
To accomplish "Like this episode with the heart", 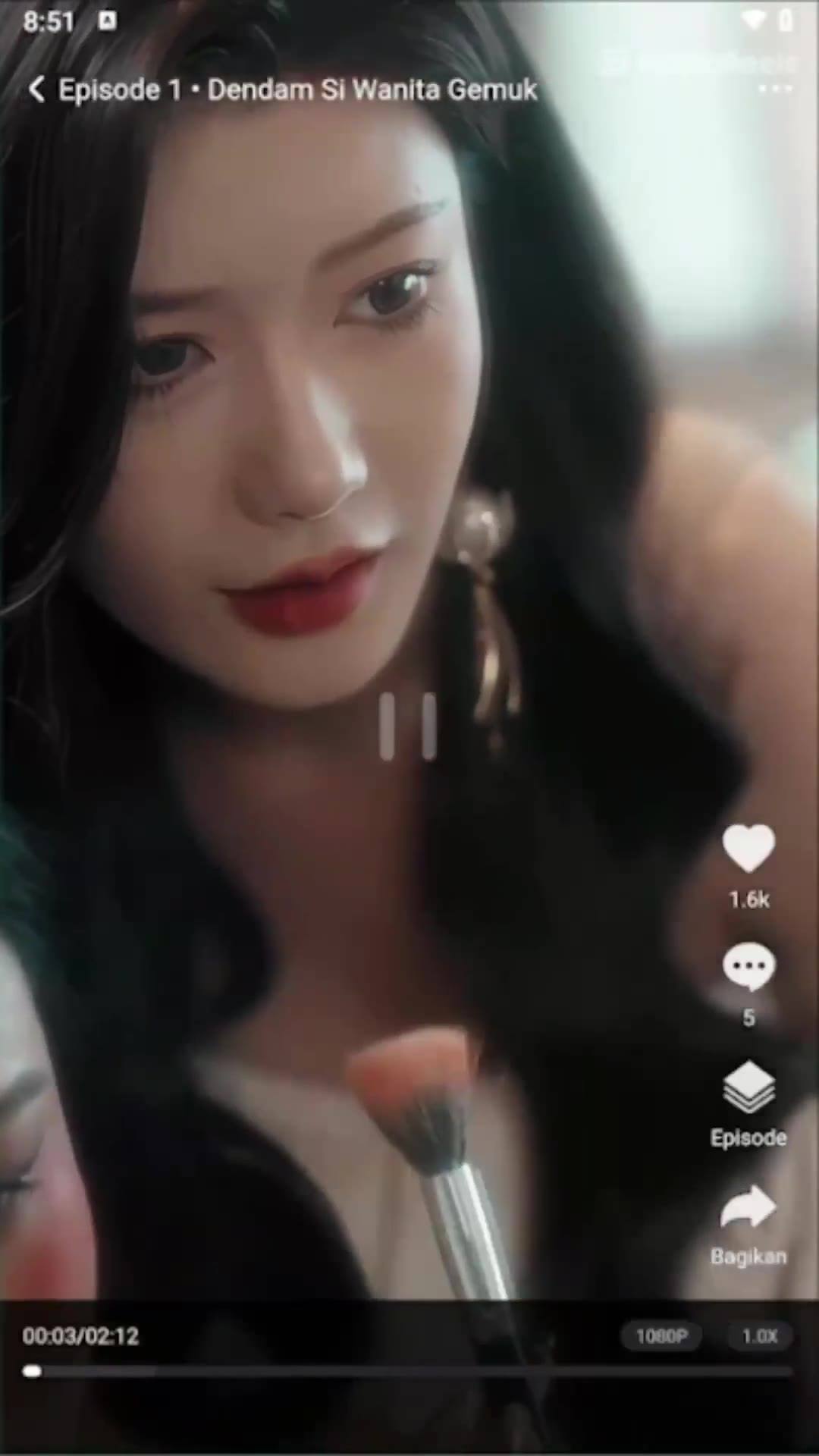I will tap(748, 848).
